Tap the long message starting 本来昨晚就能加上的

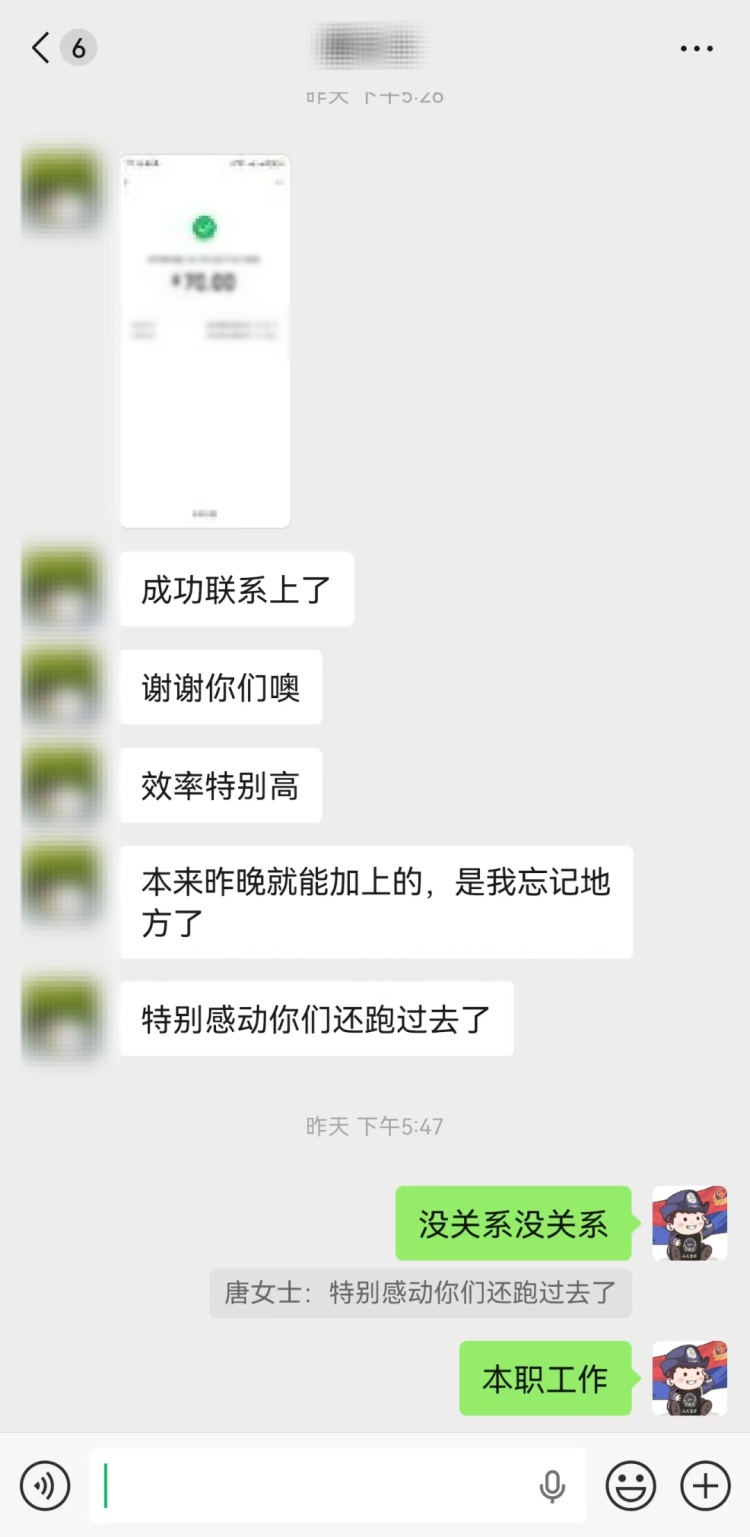click(377, 901)
